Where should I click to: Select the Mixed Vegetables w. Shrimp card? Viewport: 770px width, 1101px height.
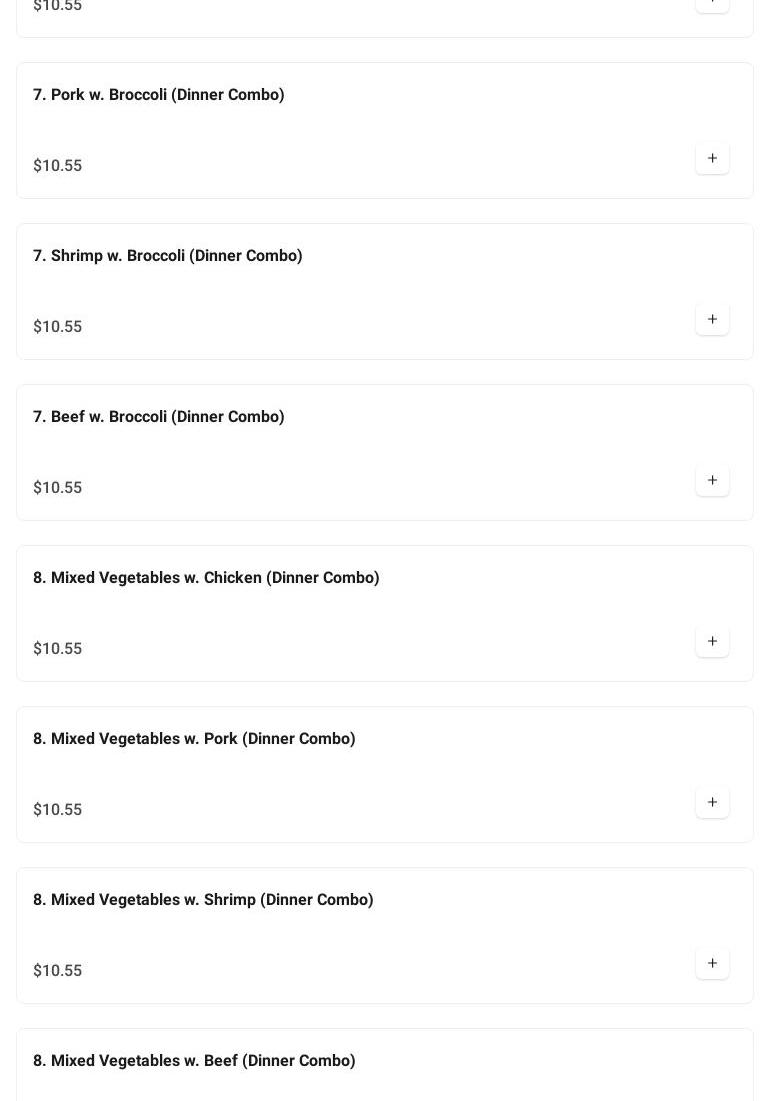point(203,900)
